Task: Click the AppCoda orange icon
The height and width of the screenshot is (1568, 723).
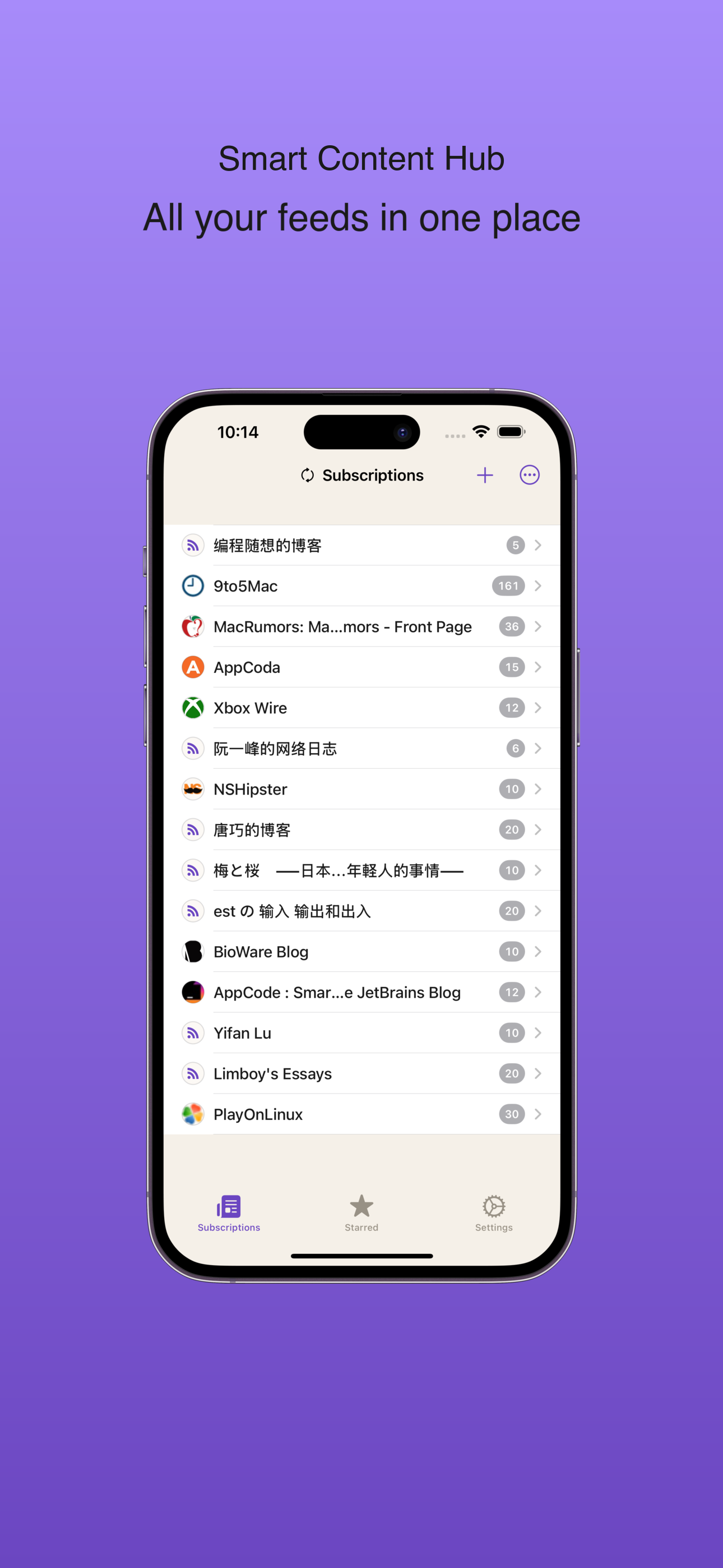Action: point(192,667)
